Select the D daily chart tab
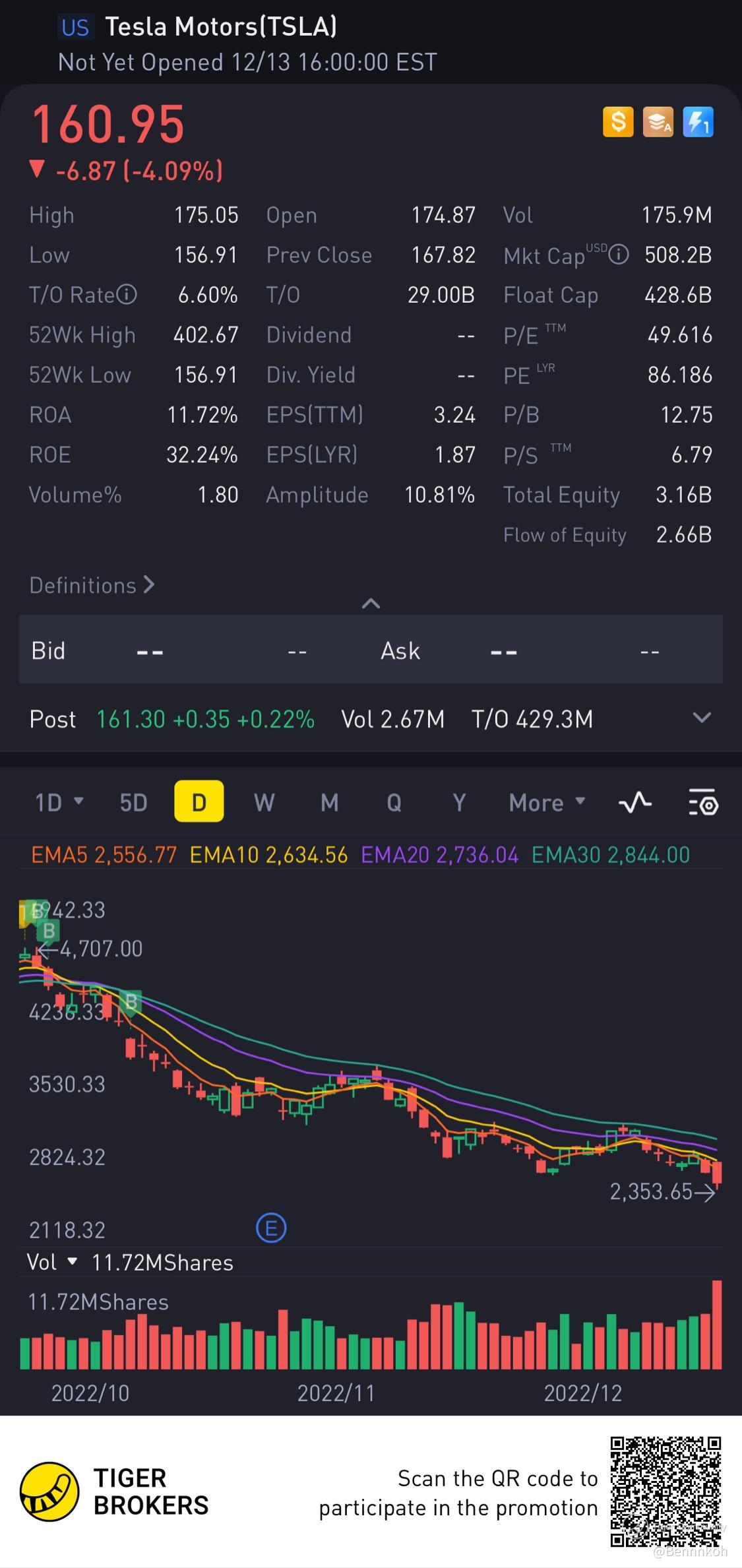The image size is (742, 1568). coord(199,802)
